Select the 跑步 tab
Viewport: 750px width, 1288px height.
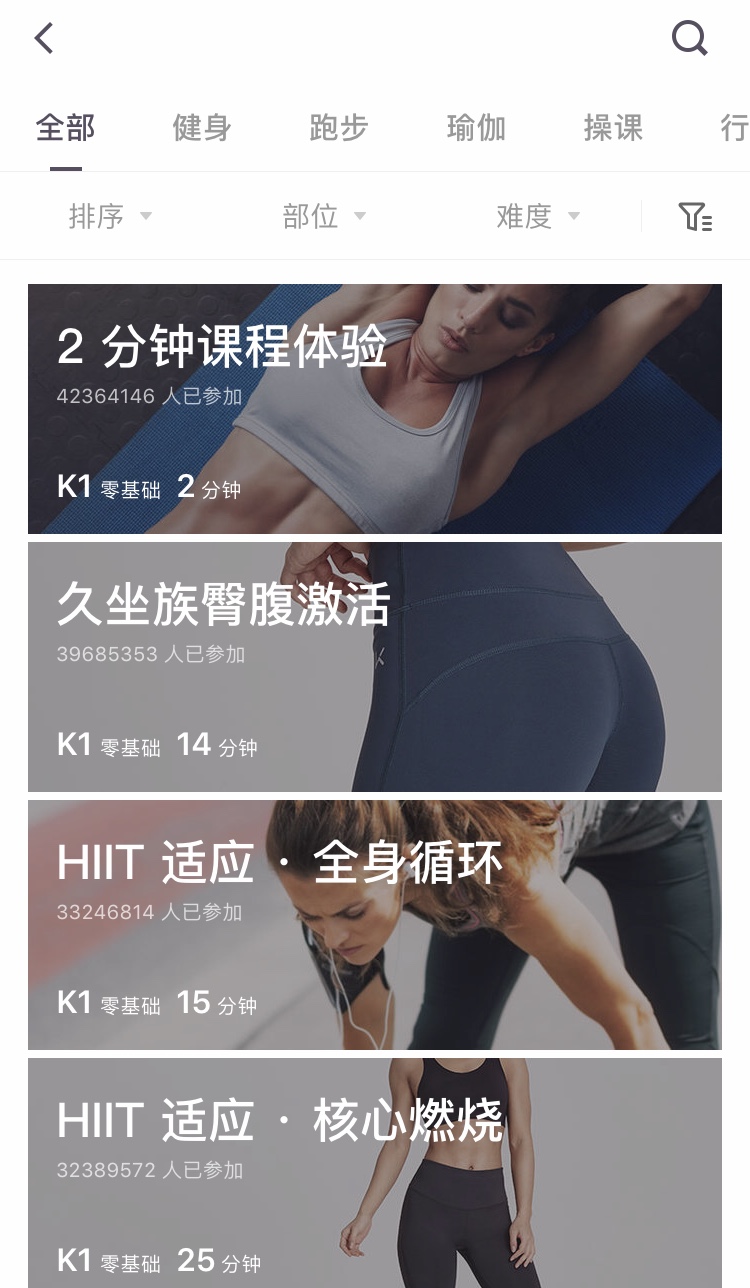pos(339,129)
